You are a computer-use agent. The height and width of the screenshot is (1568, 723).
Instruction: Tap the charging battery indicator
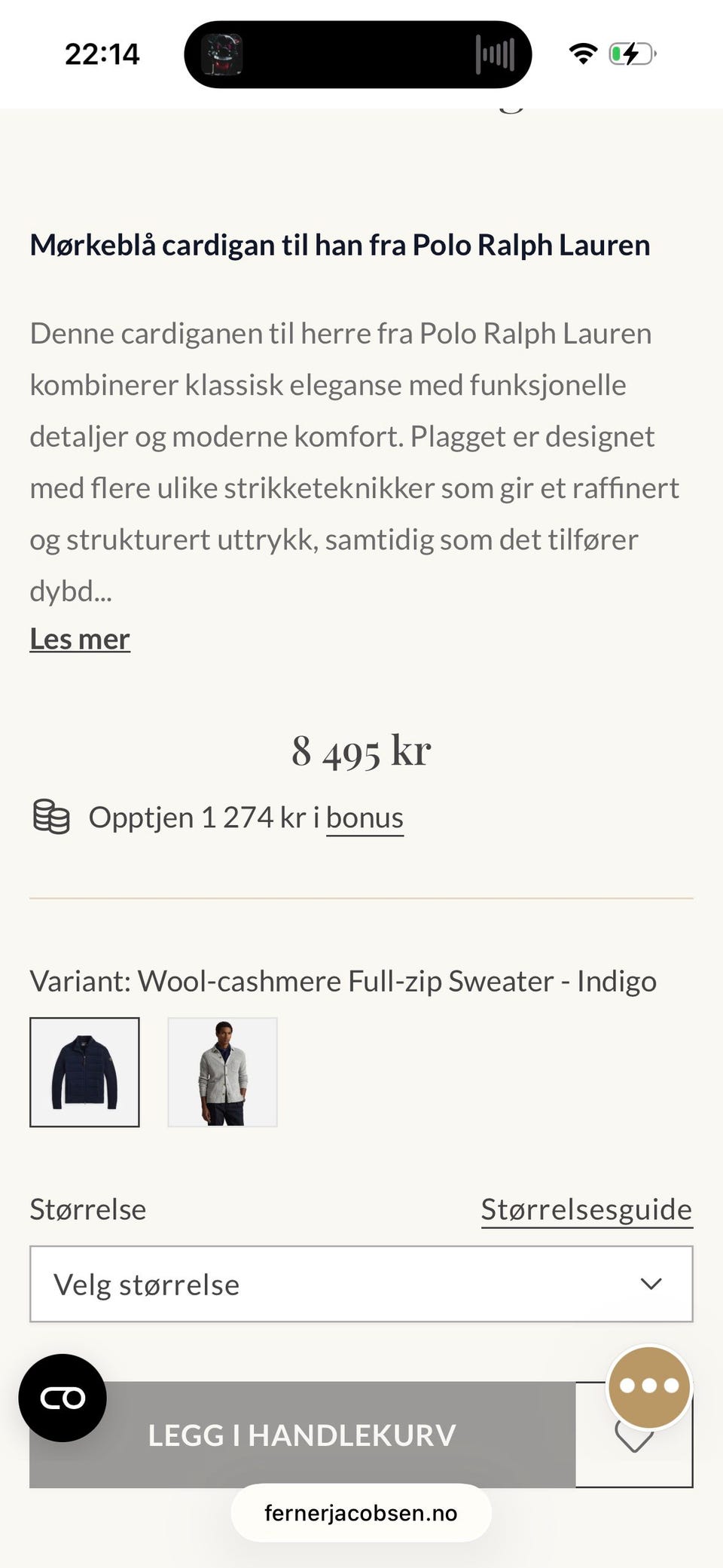click(630, 53)
